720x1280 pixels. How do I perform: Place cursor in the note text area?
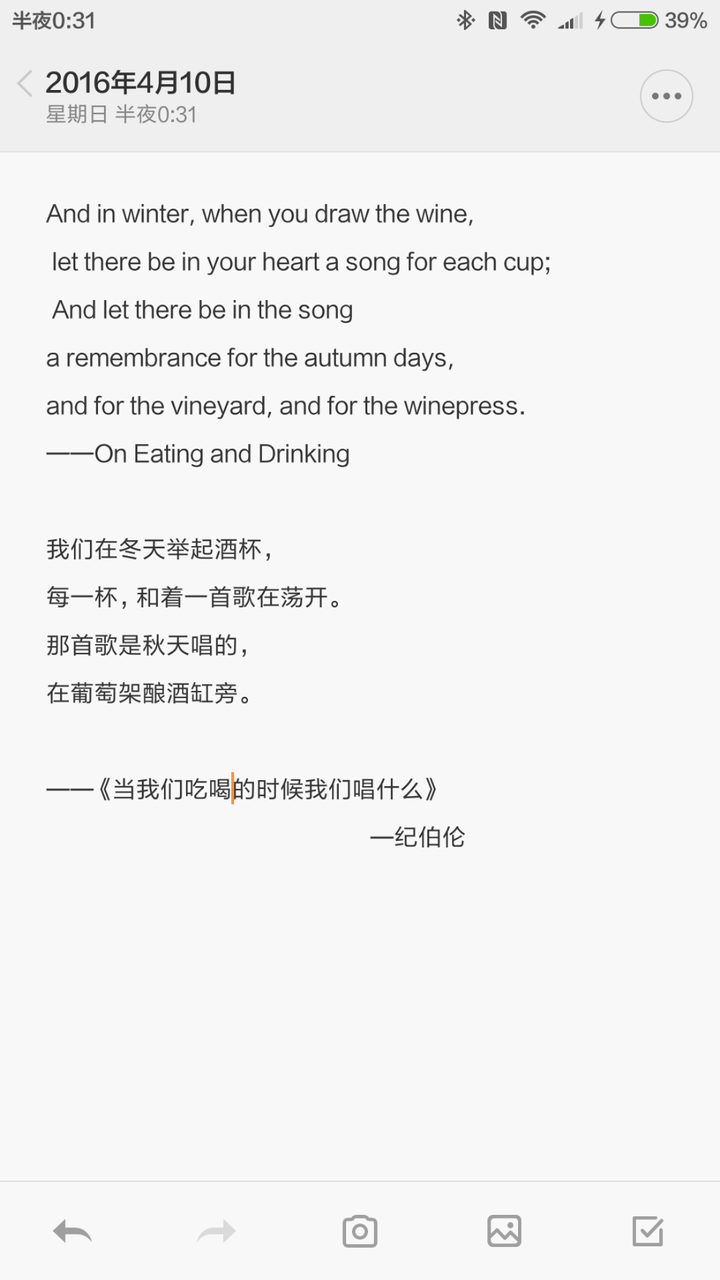pos(360,666)
